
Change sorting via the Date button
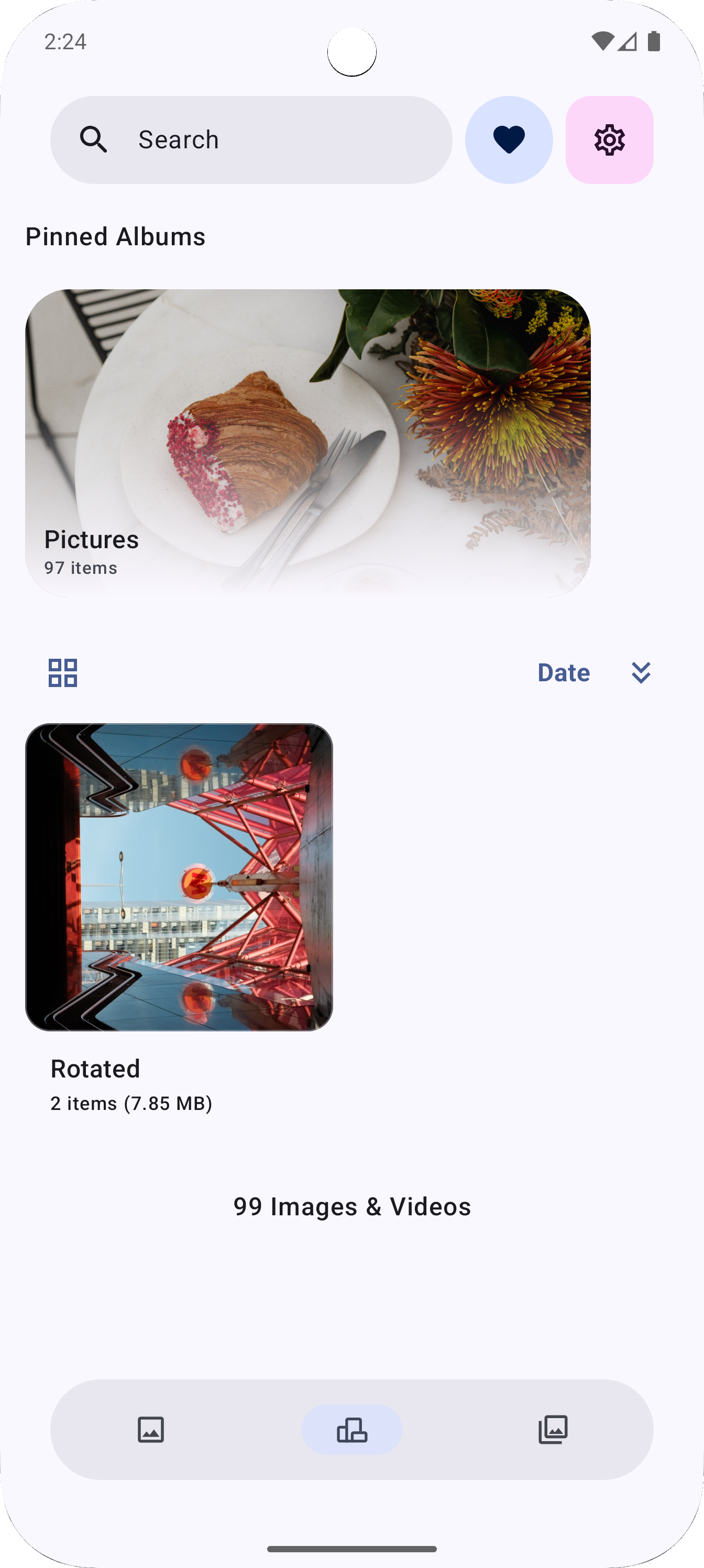pos(564,672)
